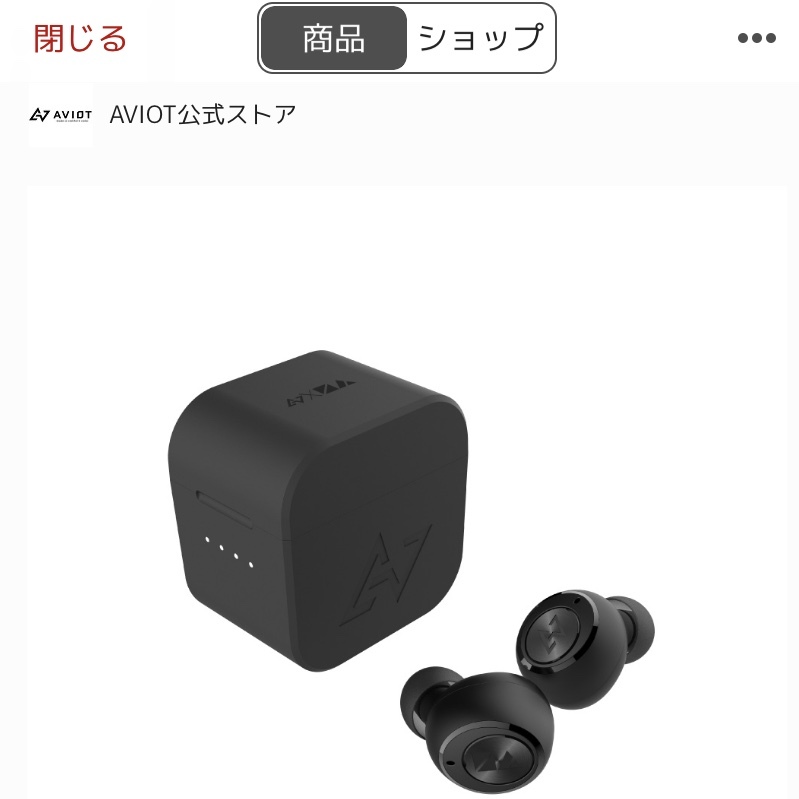The width and height of the screenshot is (799, 799).
Task: Tap 閉じる to close the page
Action: [x=80, y=38]
